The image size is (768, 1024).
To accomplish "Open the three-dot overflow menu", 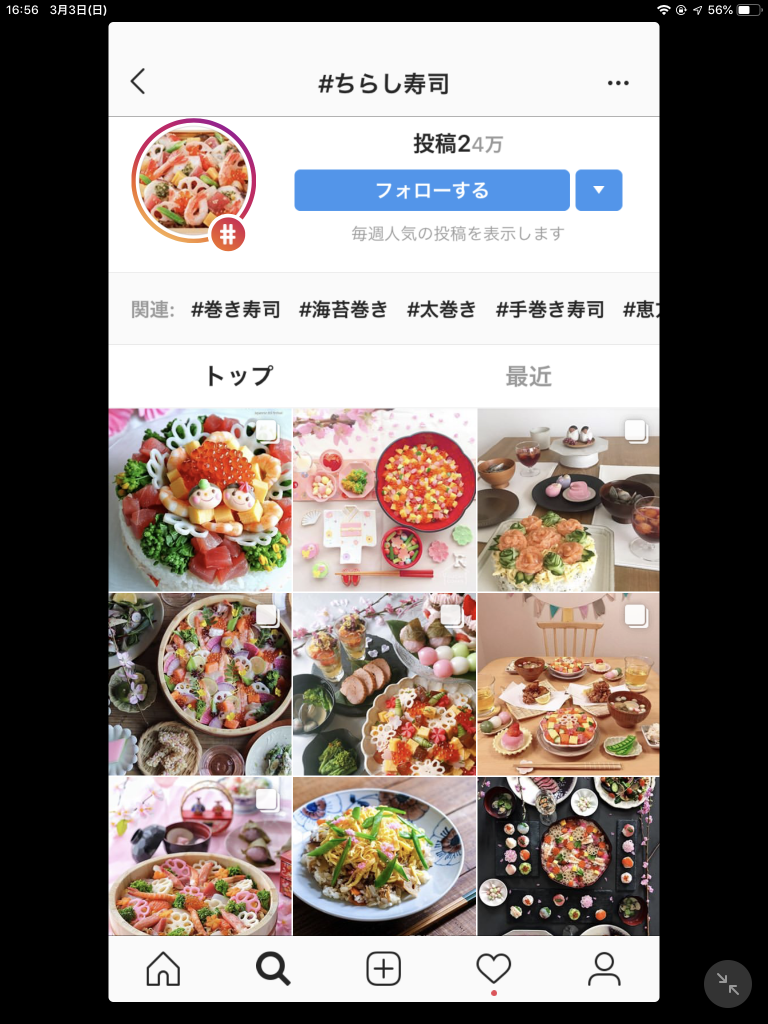I will 618,83.
